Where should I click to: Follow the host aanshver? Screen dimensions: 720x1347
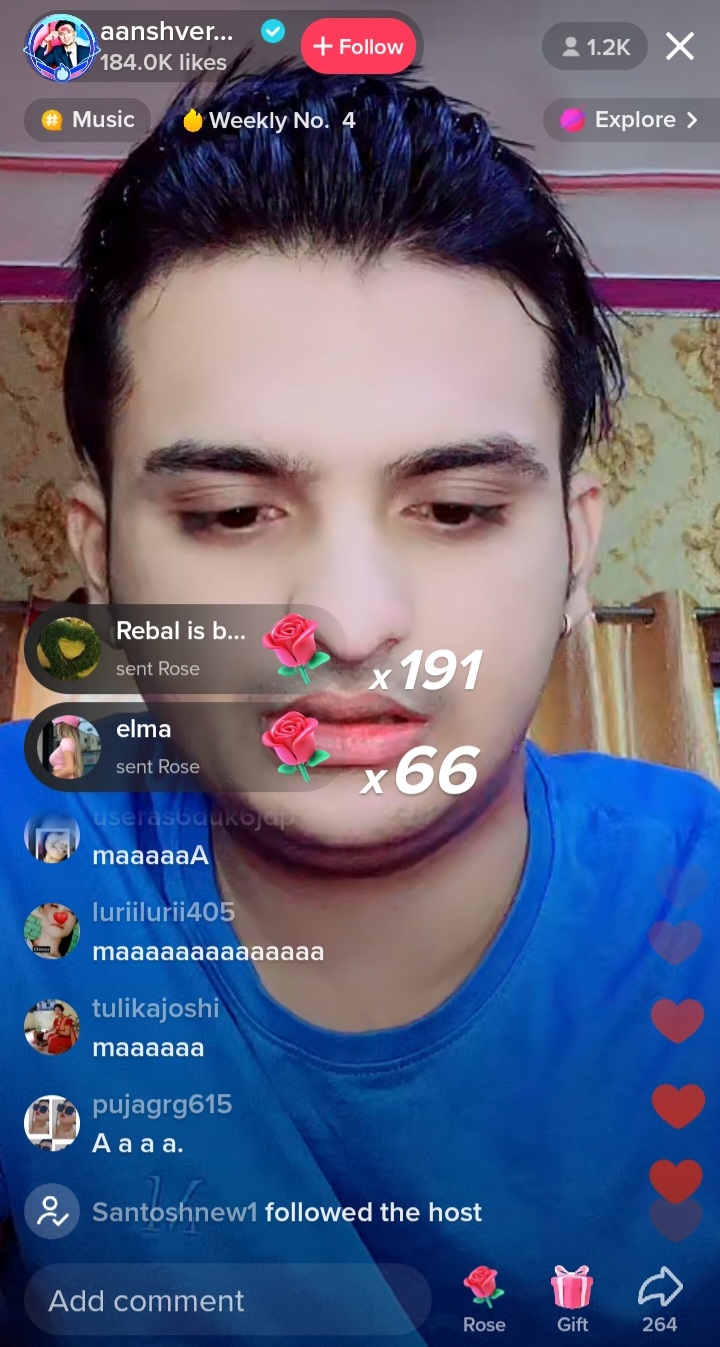(358, 46)
